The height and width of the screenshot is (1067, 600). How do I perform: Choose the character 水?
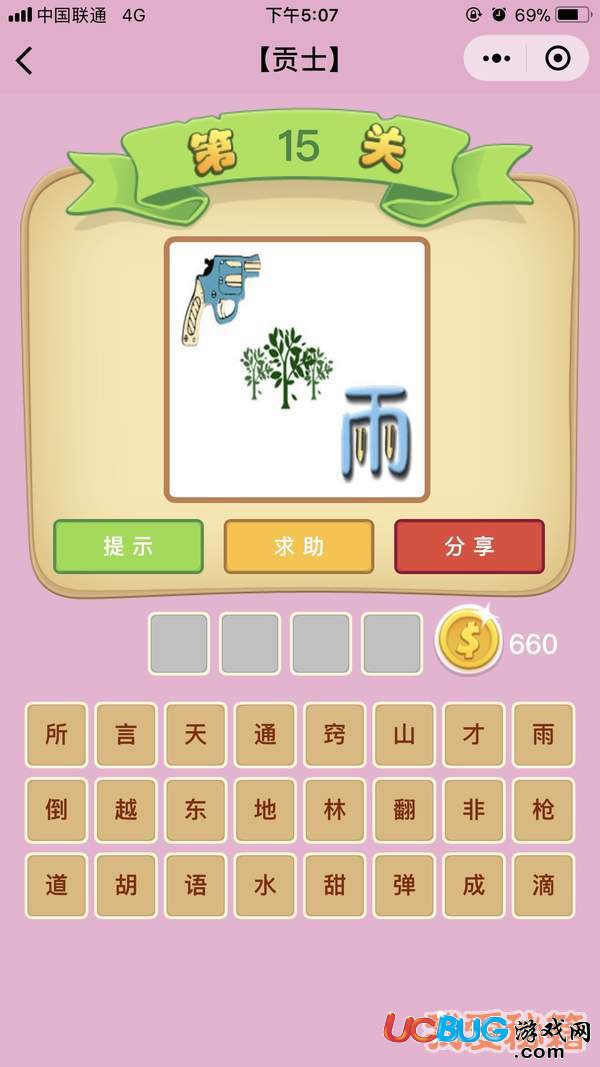(x=265, y=885)
